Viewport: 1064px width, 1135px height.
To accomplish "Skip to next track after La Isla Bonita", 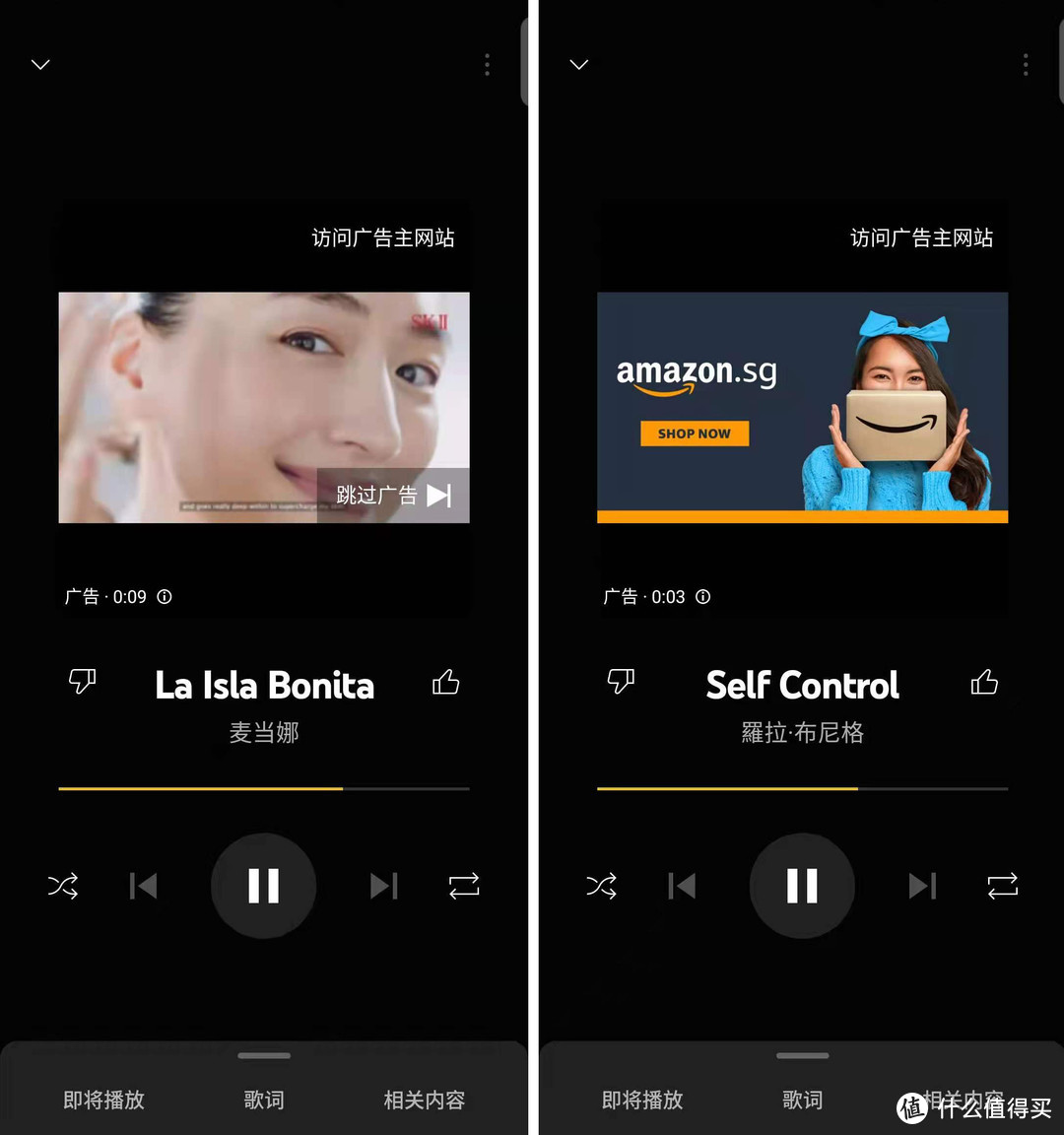I will coord(384,887).
